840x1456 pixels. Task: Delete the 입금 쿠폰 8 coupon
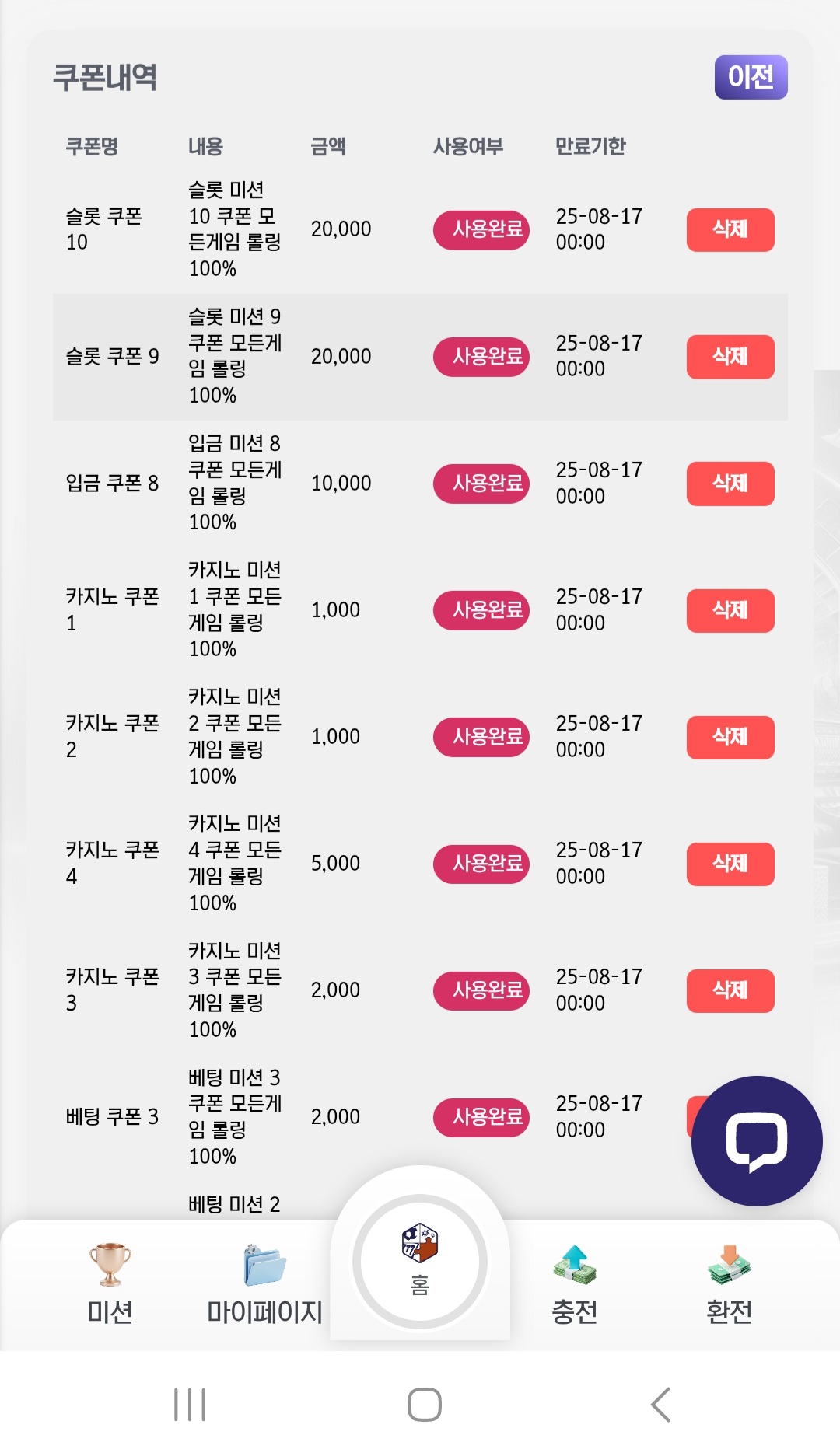click(730, 484)
